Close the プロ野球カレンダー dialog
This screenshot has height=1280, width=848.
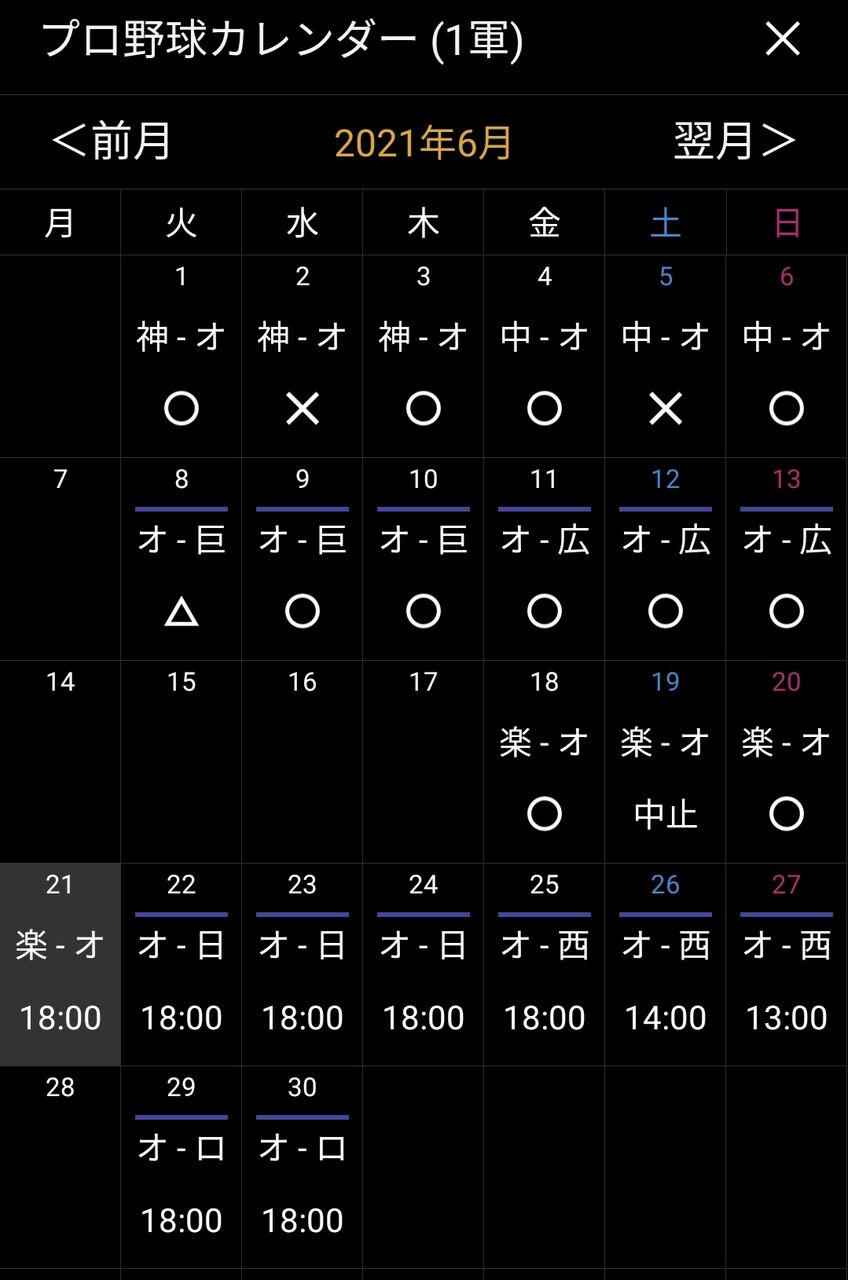[782, 40]
